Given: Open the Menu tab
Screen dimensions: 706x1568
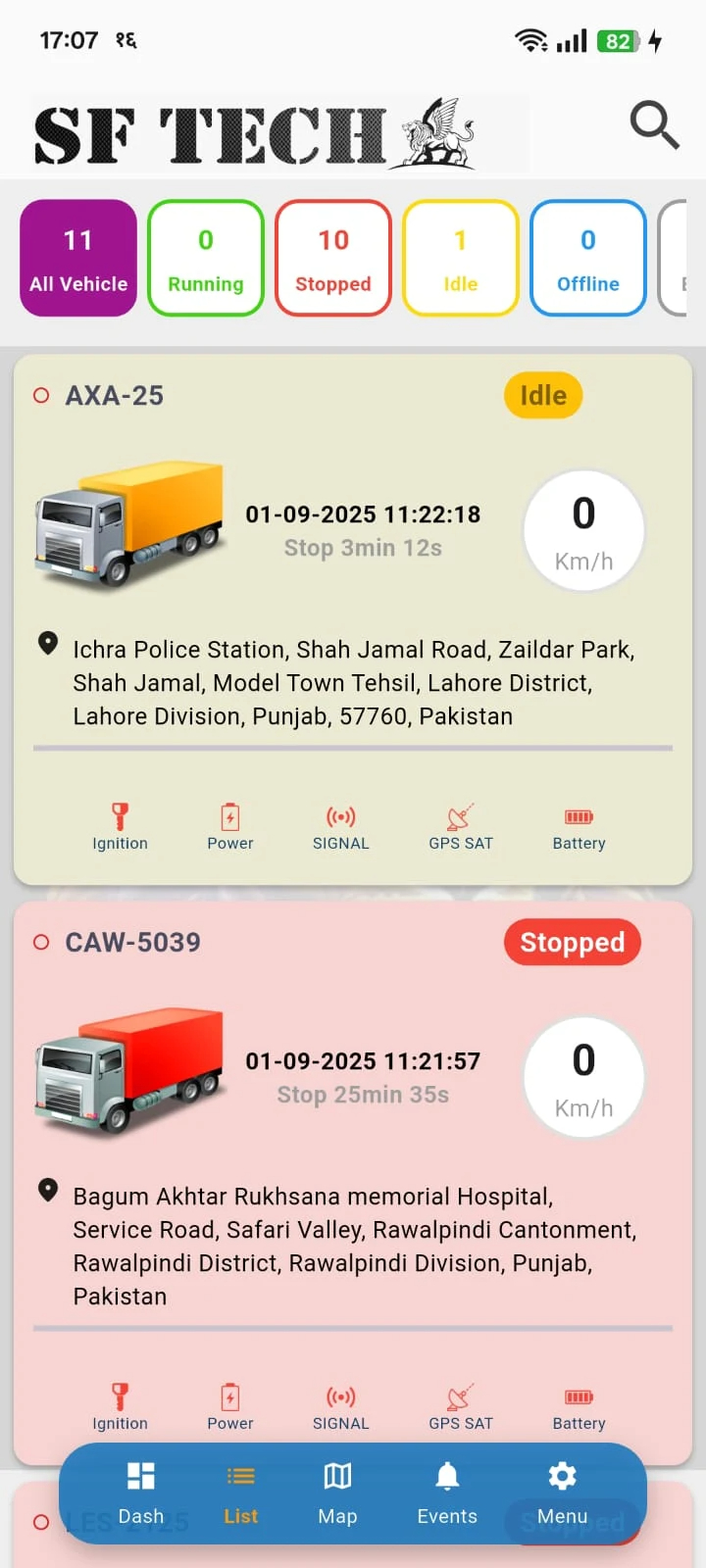Looking at the screenshot, I should (x=562, y=1494).
